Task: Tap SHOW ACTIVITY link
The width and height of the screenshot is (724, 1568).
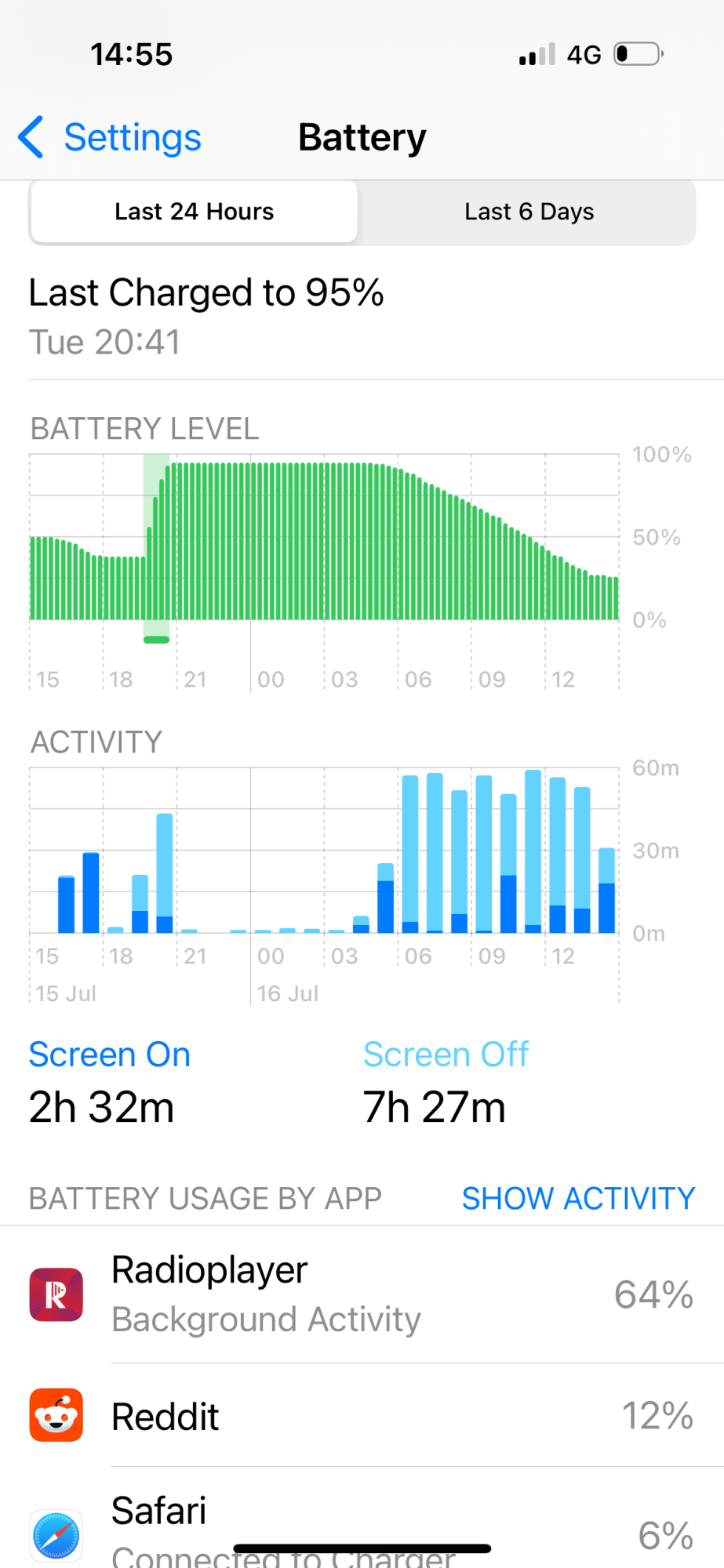Action: [x=578, y=1198]
